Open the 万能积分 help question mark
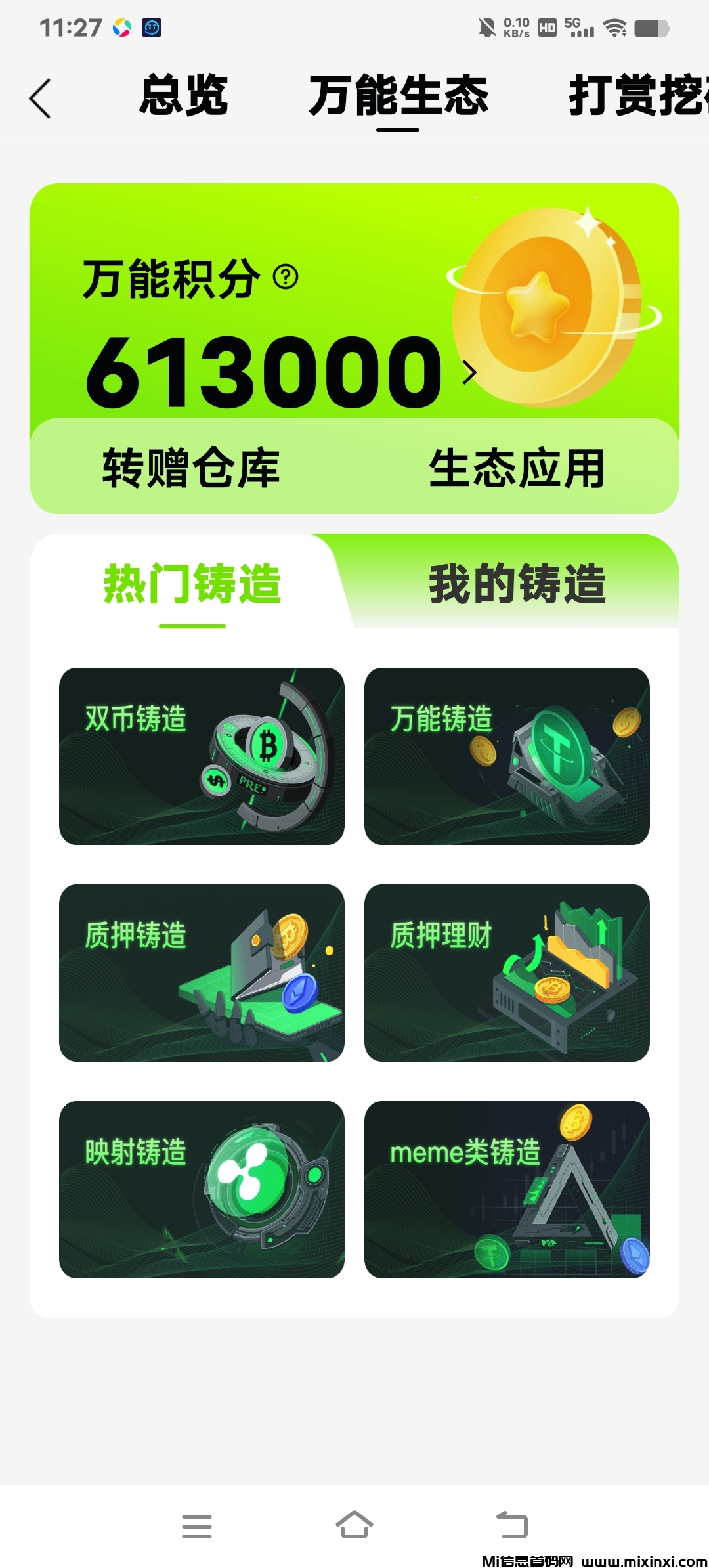Screen dimensions: 709x1568 286,277
